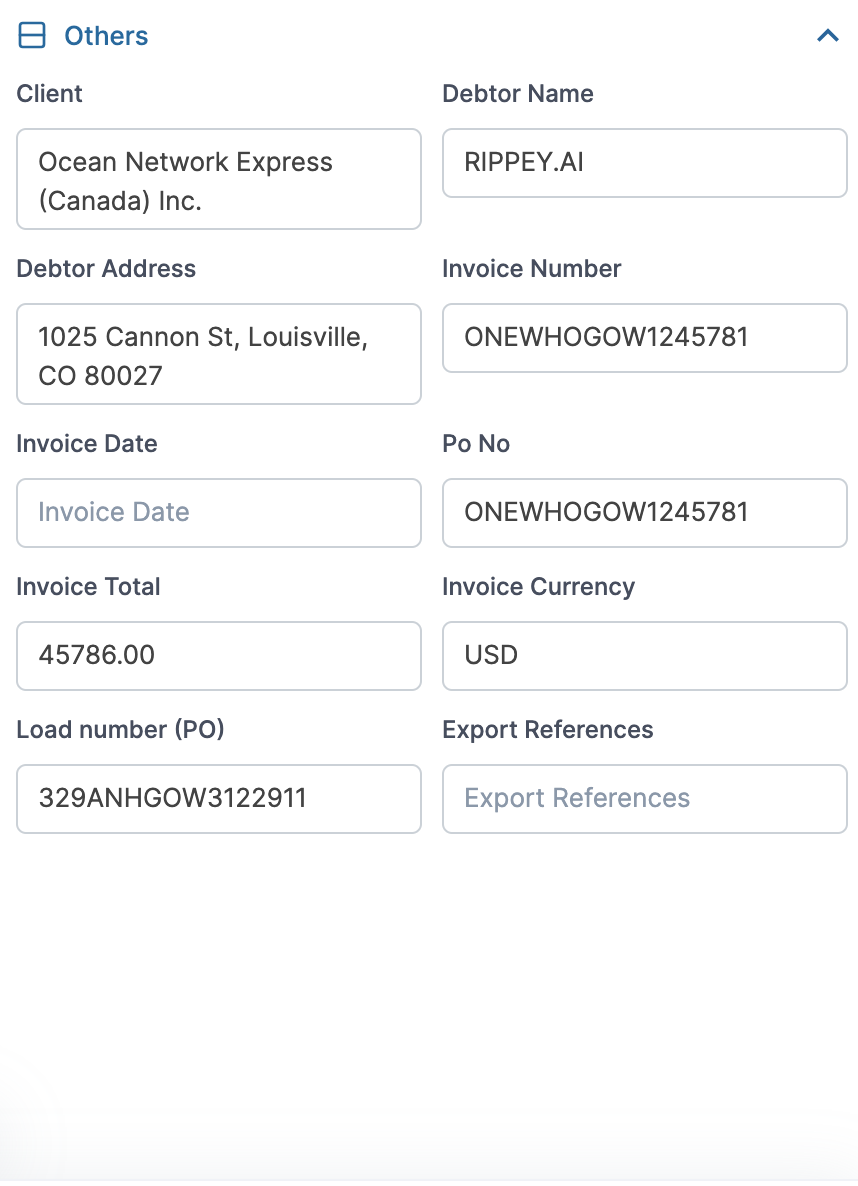Tap the Invoice Currency field
This screenshot has width=858, height=1186.
[x=644, y=656]
